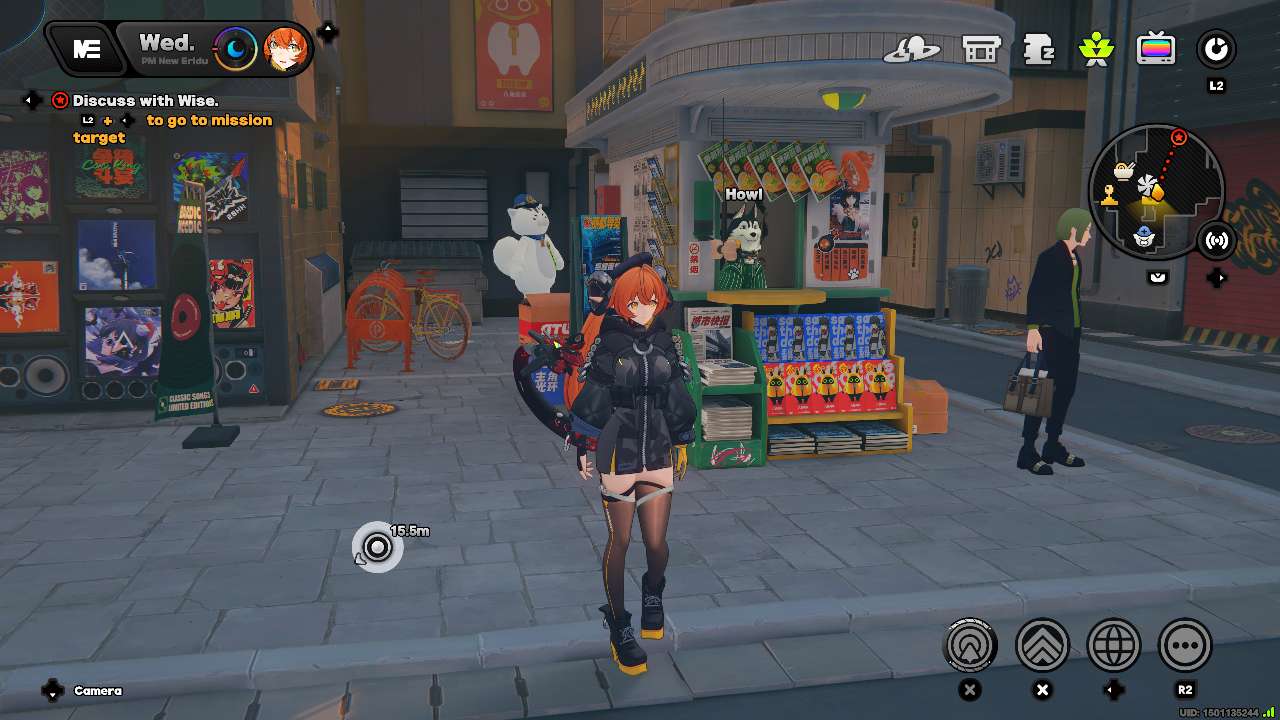Open the green events icon

(x=1097, y=48)
